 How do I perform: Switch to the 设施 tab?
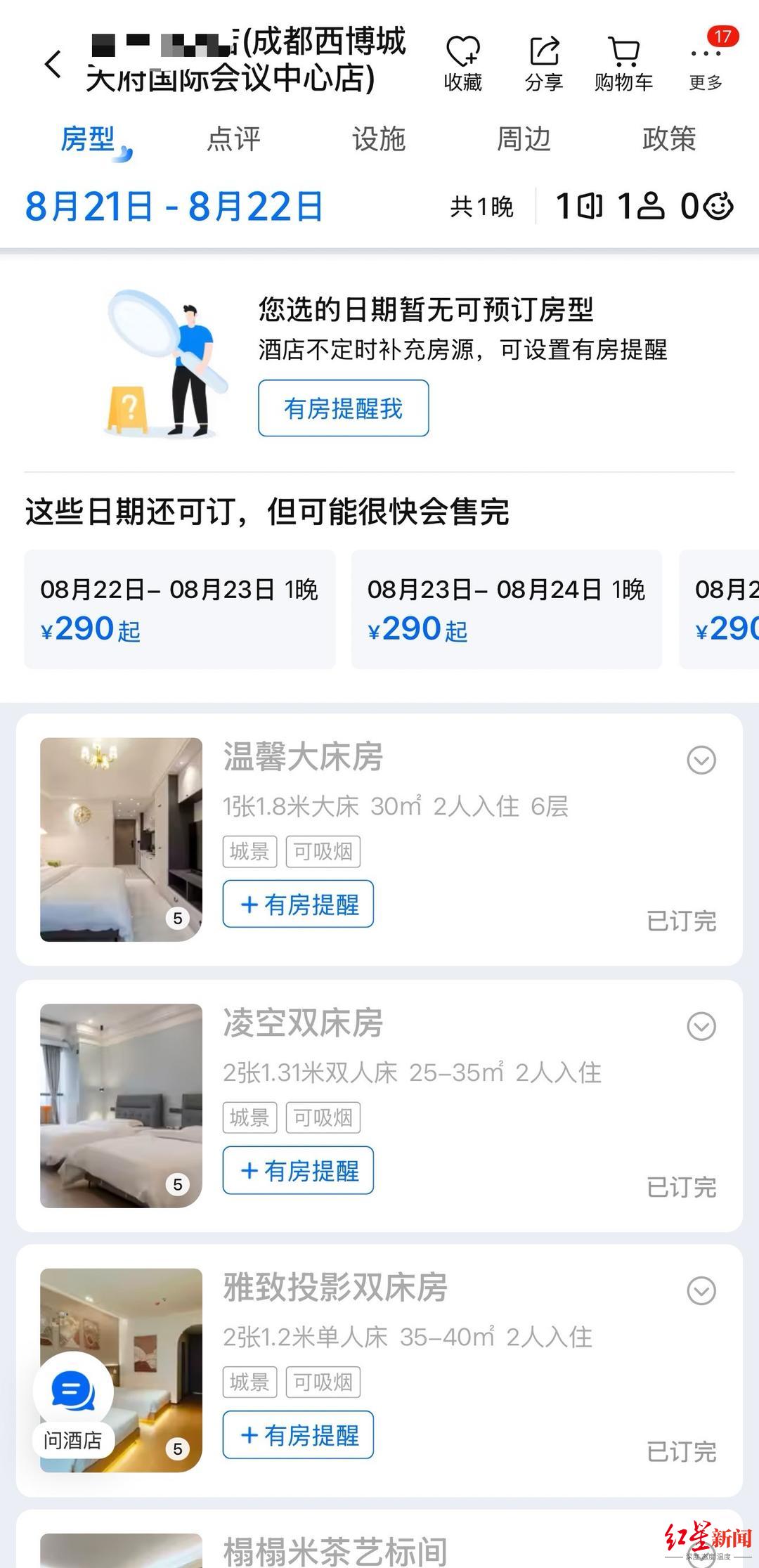379,138
